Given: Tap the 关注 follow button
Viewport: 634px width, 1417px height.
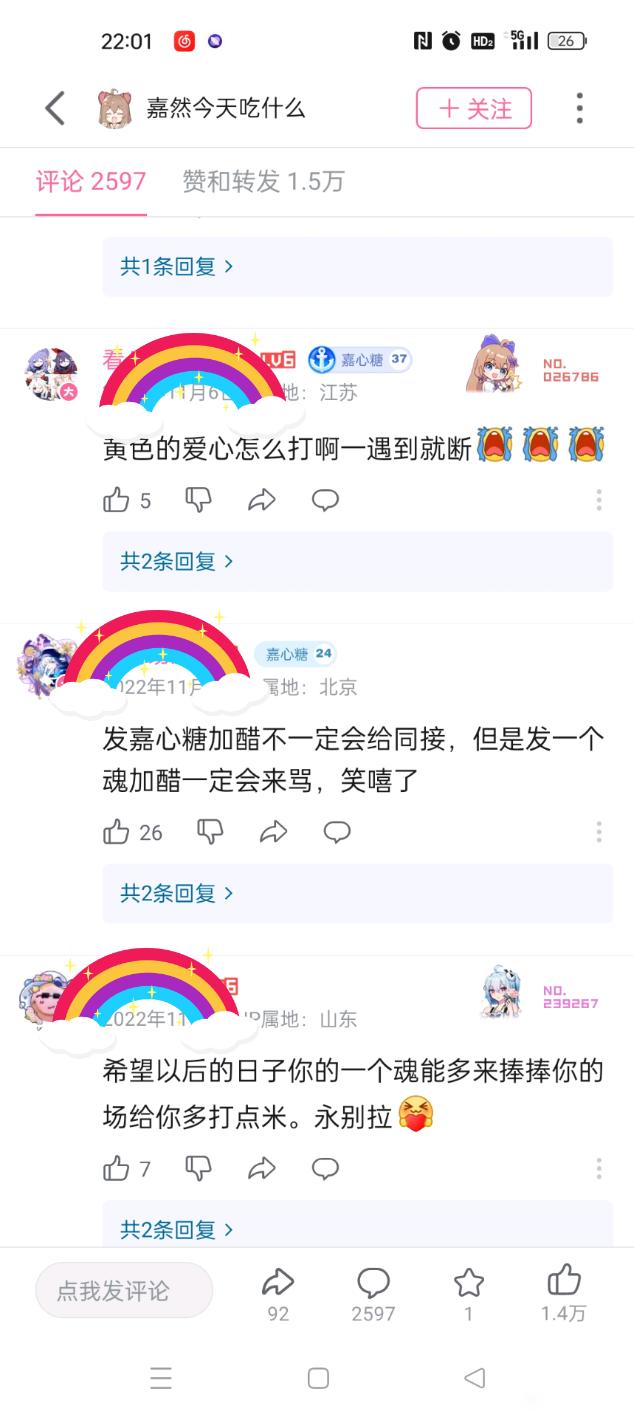Looking at the screenshot, I should (474, 108).
